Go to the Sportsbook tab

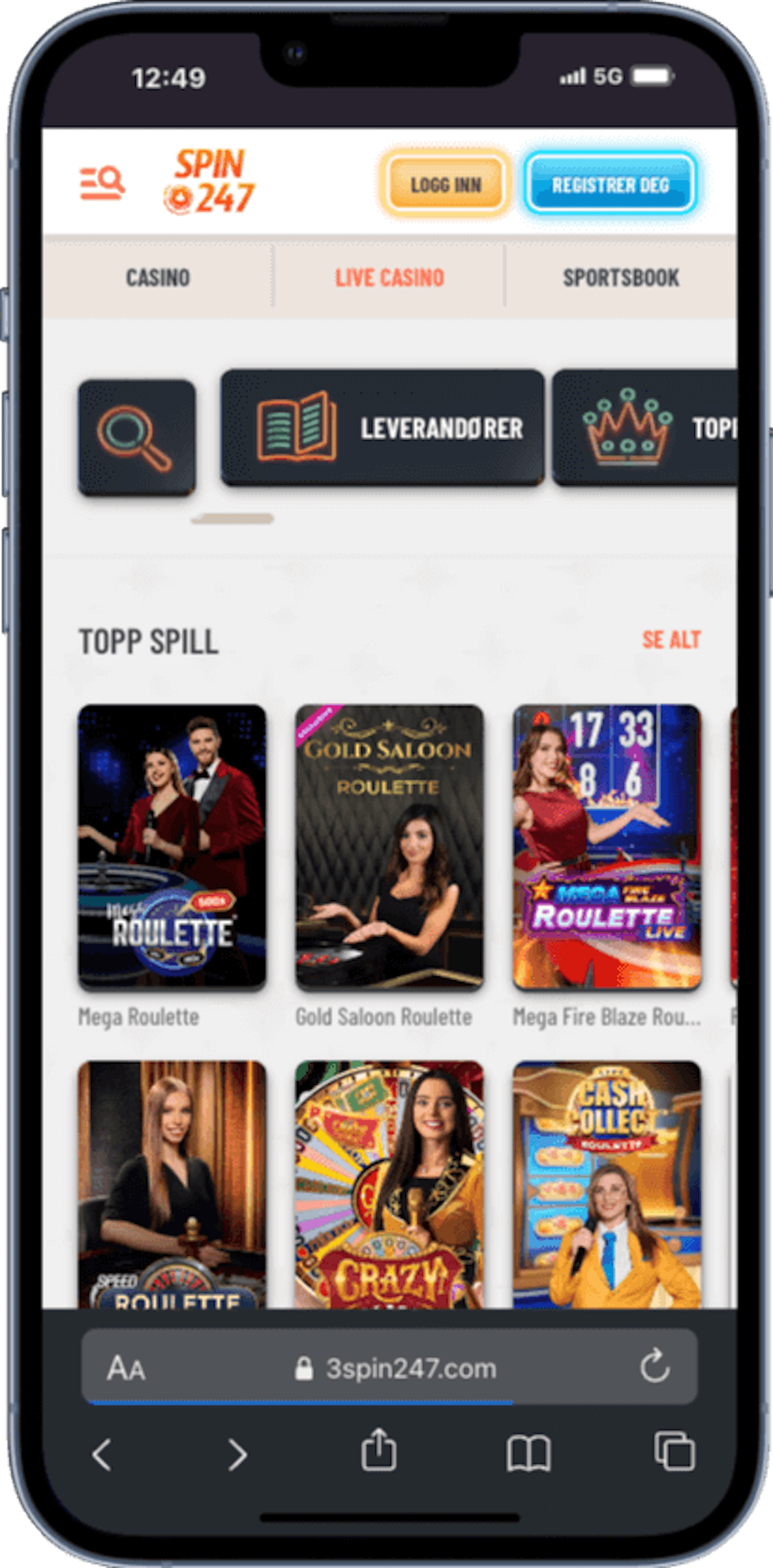tap(620, 278)
